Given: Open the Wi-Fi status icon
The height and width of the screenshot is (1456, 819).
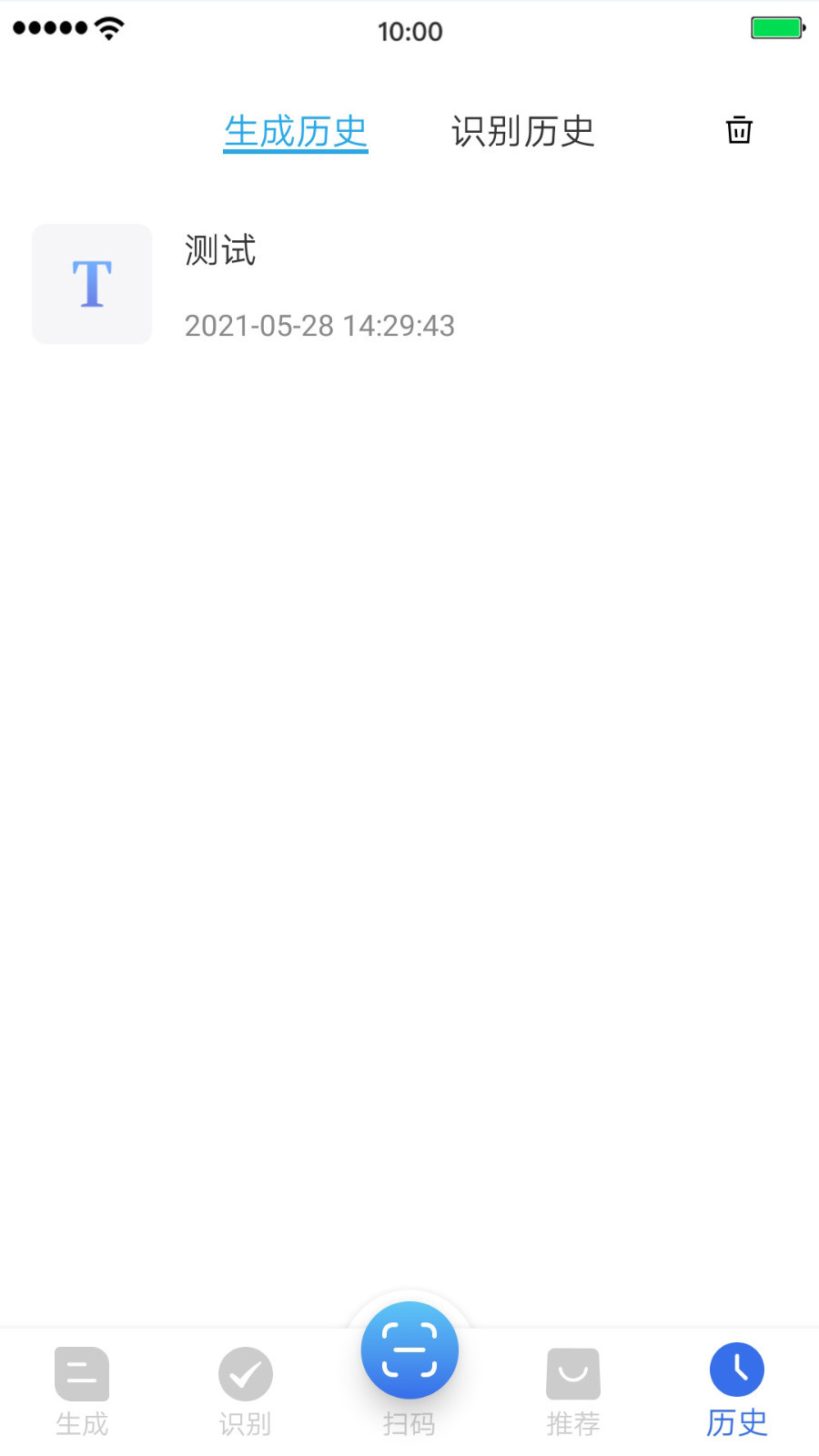Looking at the screenshot, I should coord(109,27).
